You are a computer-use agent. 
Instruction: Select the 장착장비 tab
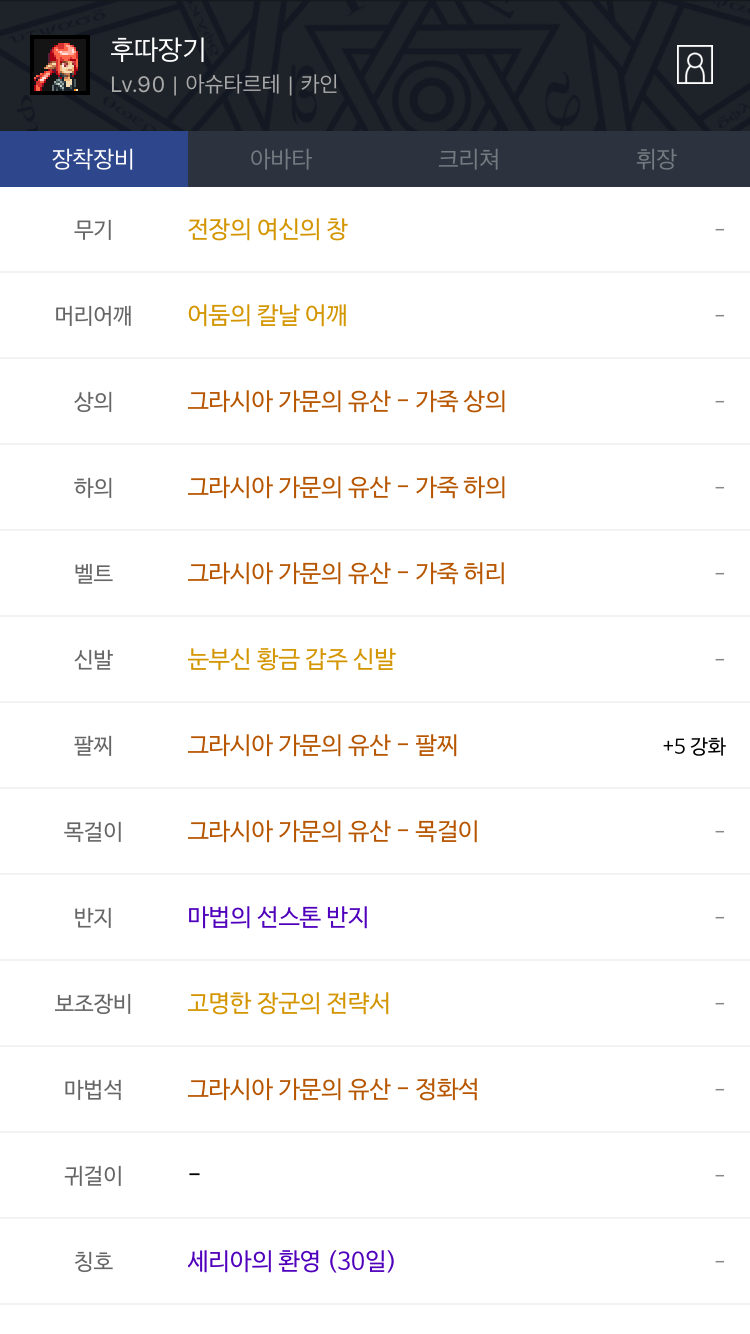click(93, 159)
